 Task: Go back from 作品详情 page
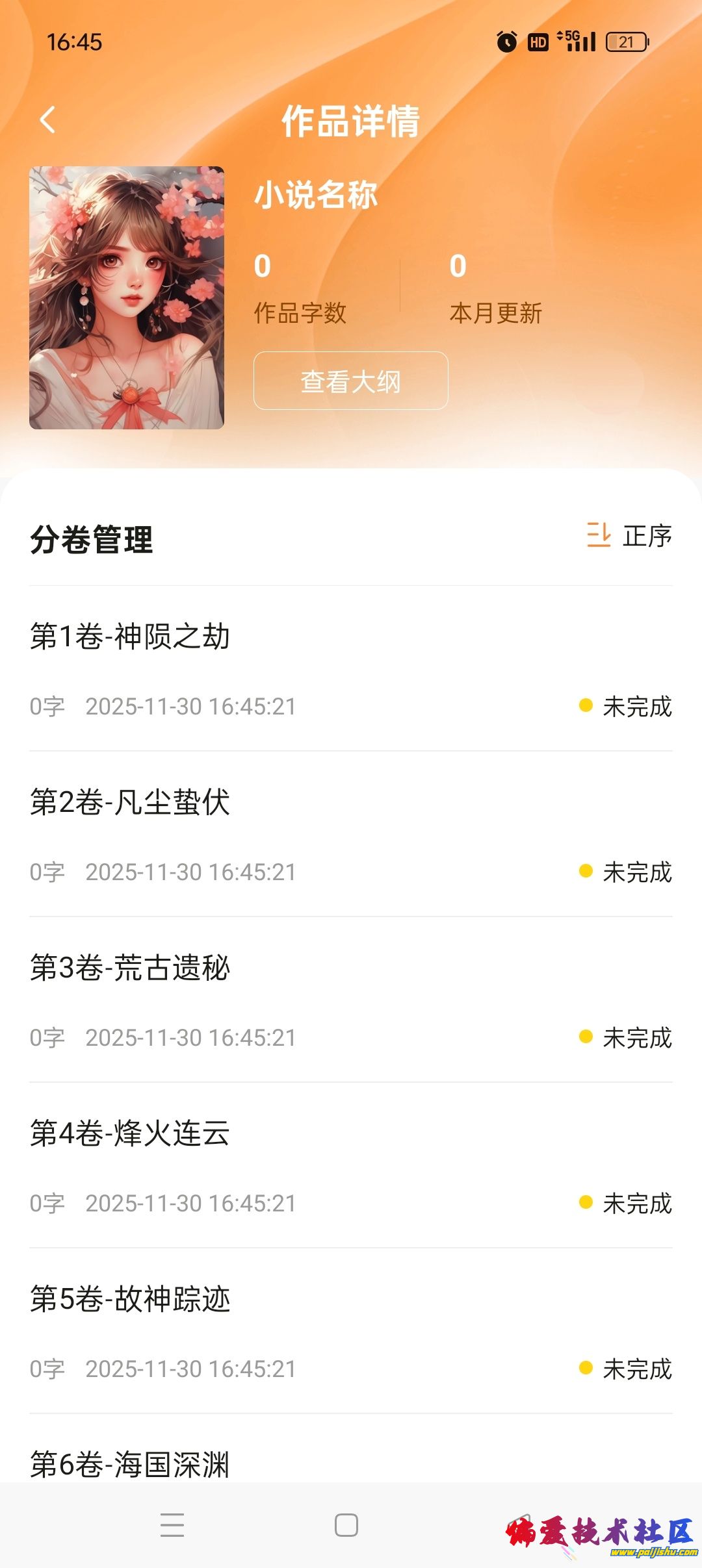point(47,120)
